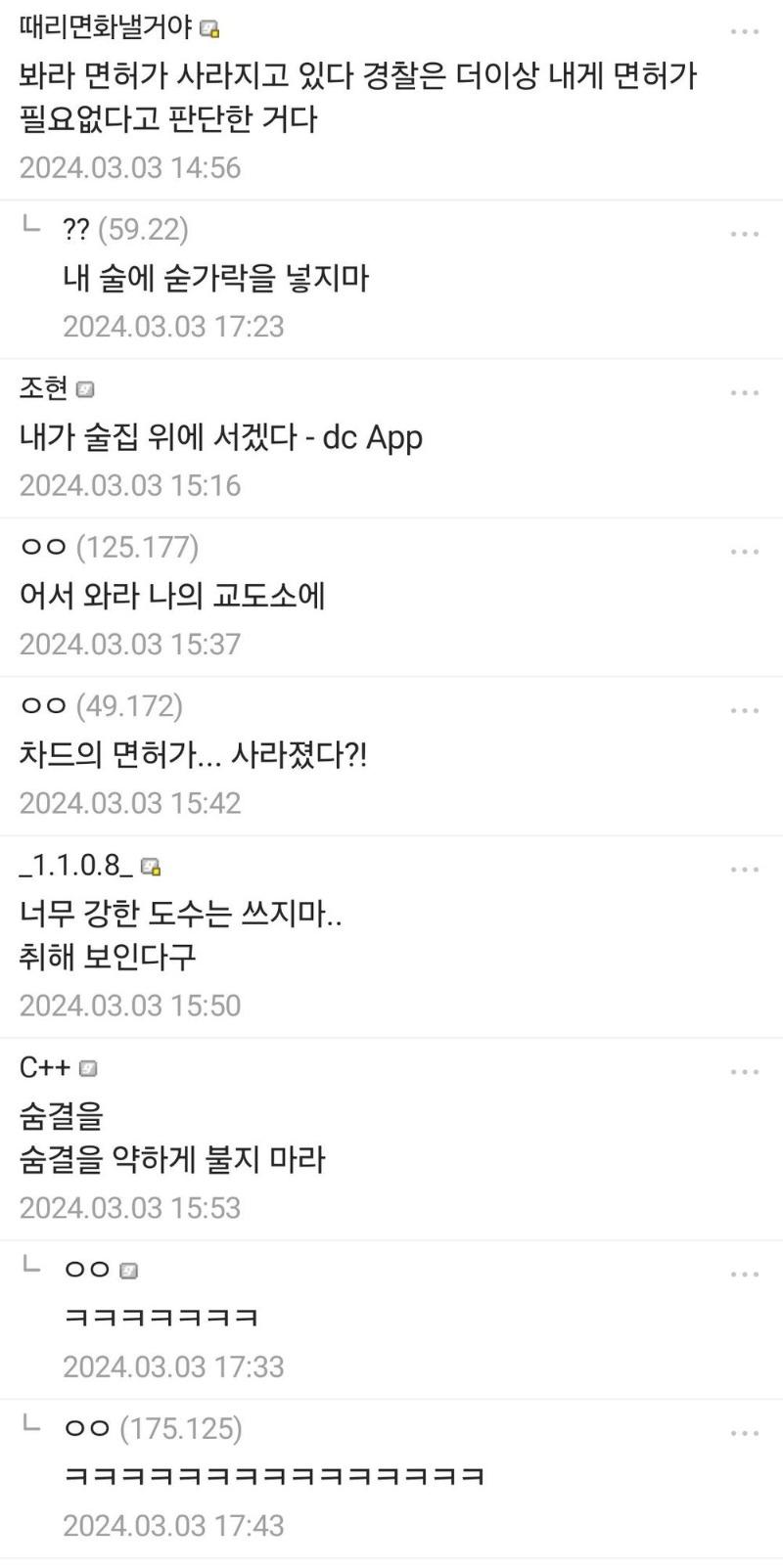Click the badge beside the ㅇㅇ reply at 17:33
This screenshot has width=783, height=1568.
[x=128, y=1269]
